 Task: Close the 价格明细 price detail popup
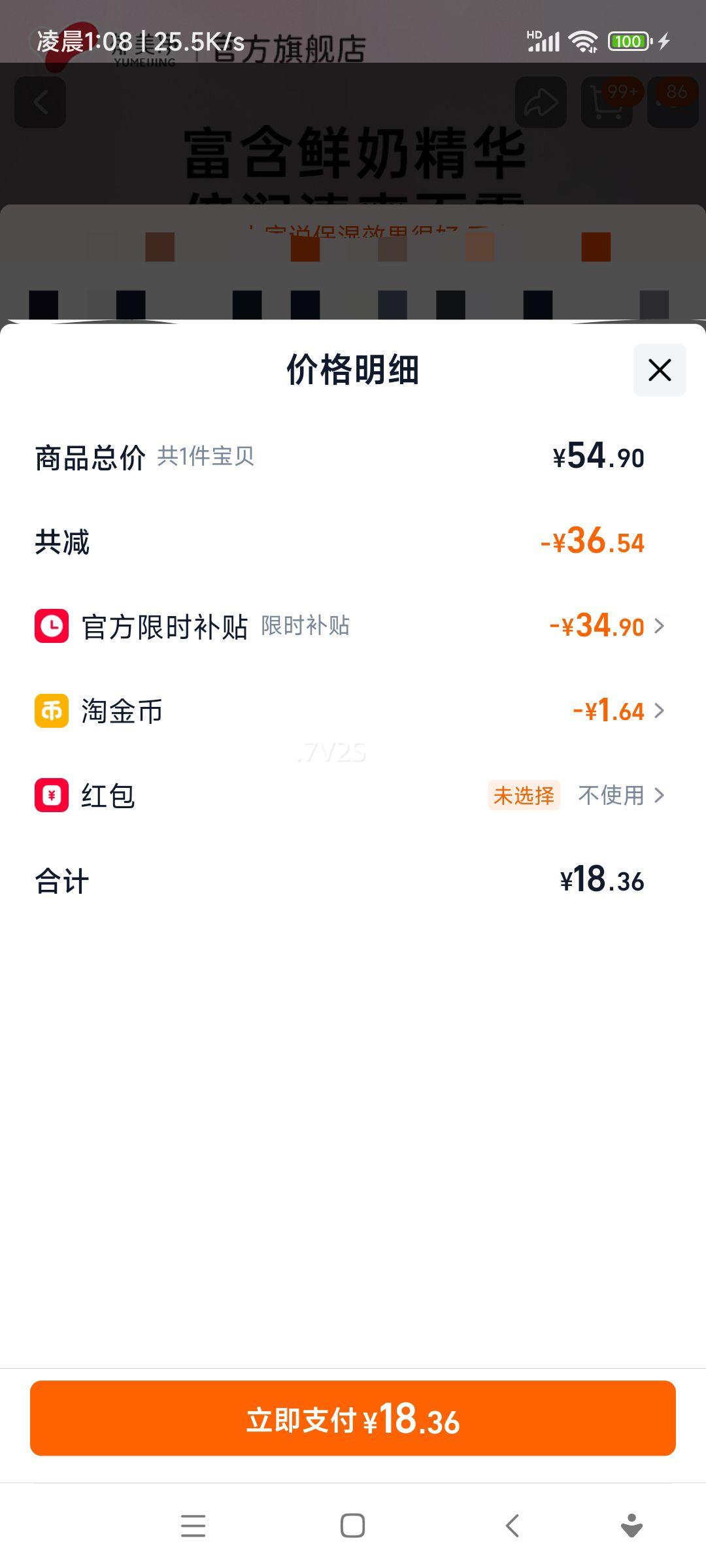tap(659, 370)
